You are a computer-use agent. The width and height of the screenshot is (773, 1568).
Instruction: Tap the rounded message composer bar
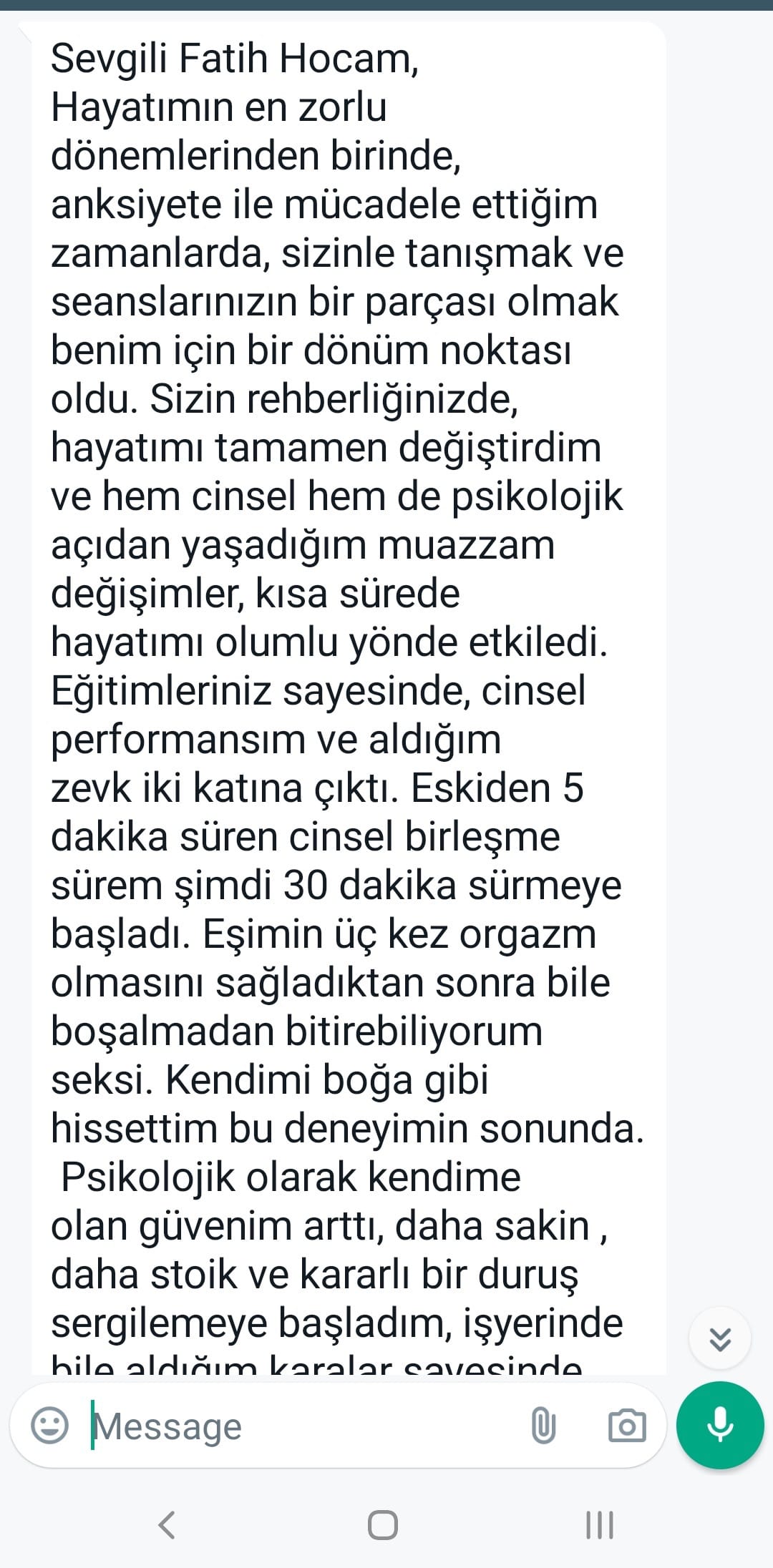pyautogui.click(x=344, y=1426)
